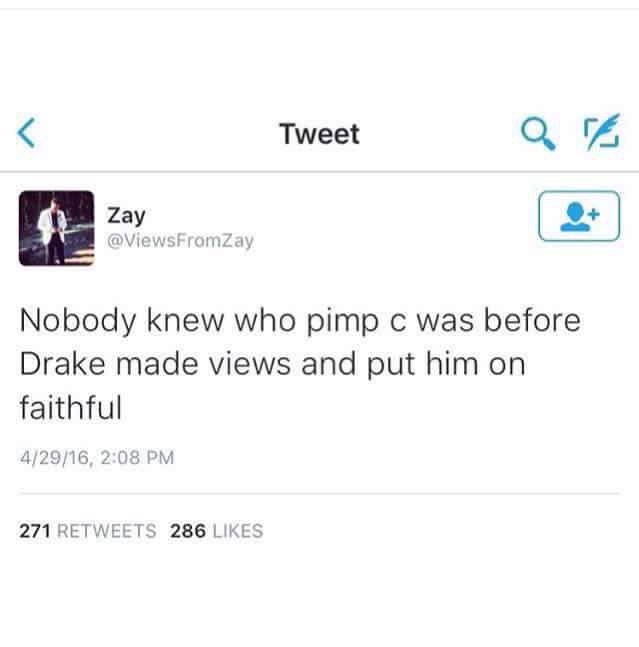This screenshot has height=647, width=639.
Task: Open Zay's profile picture
Action: tap(56, 227)
